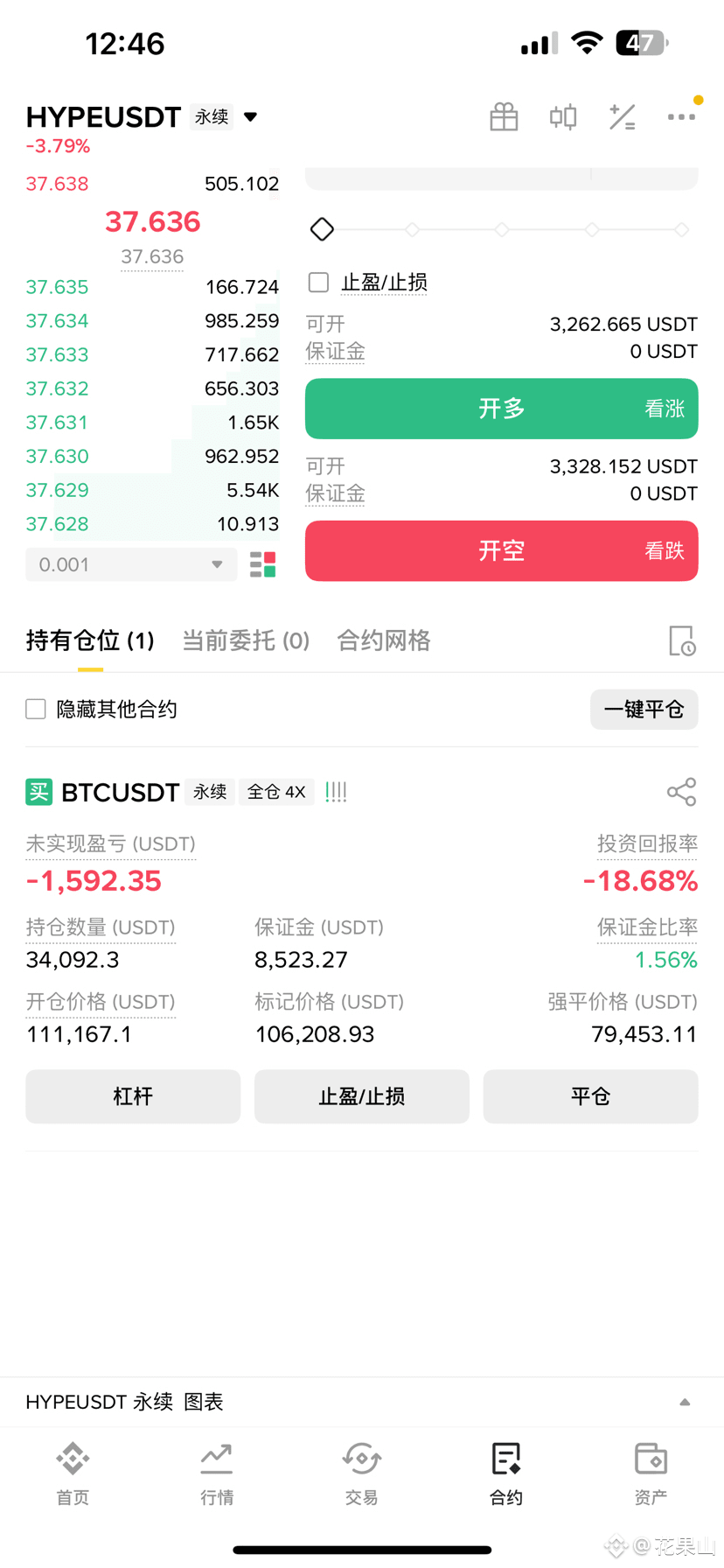Open the order history icon

click(682, 640)
